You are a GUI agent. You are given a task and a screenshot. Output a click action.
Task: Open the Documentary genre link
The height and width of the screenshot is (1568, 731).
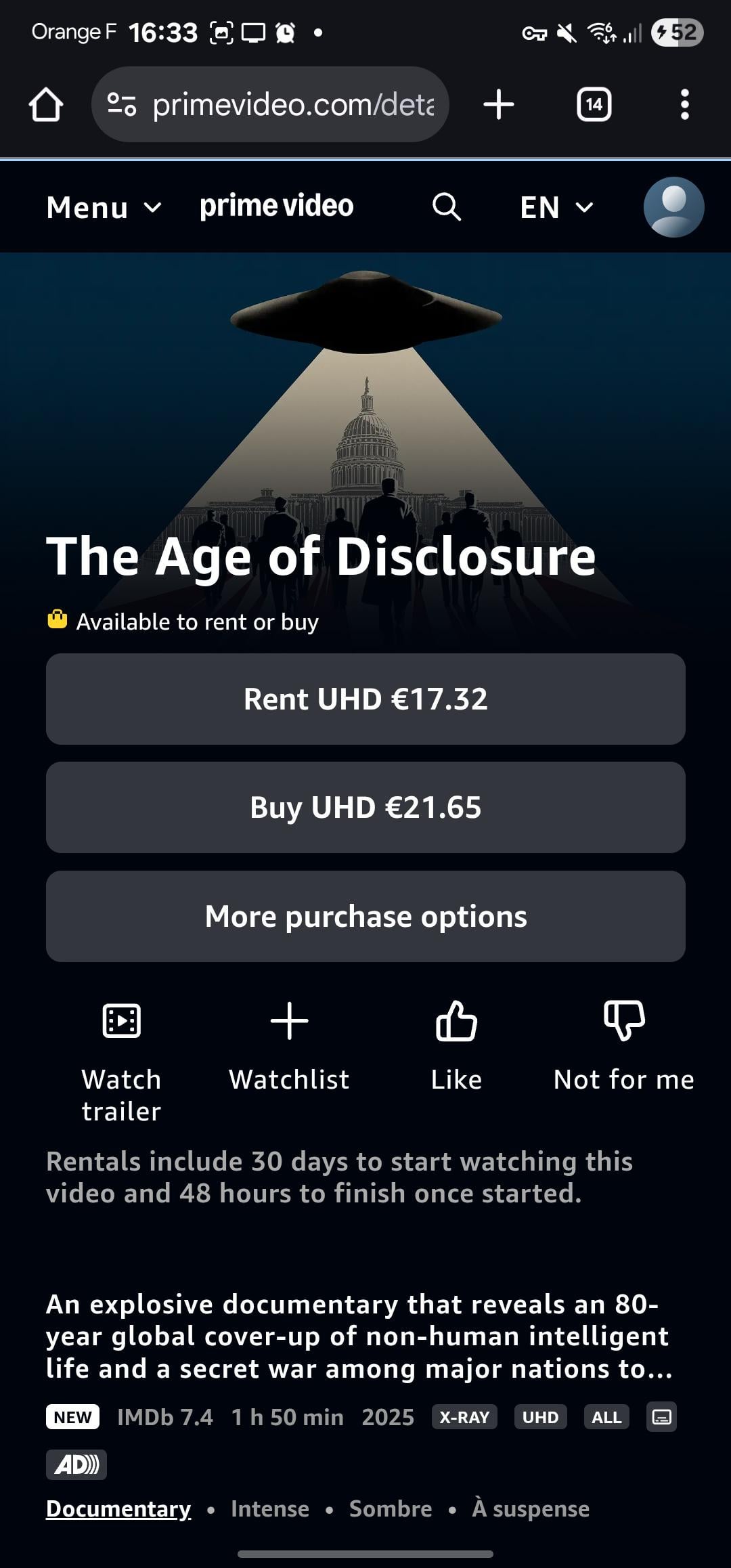[x=118, y=1508]
